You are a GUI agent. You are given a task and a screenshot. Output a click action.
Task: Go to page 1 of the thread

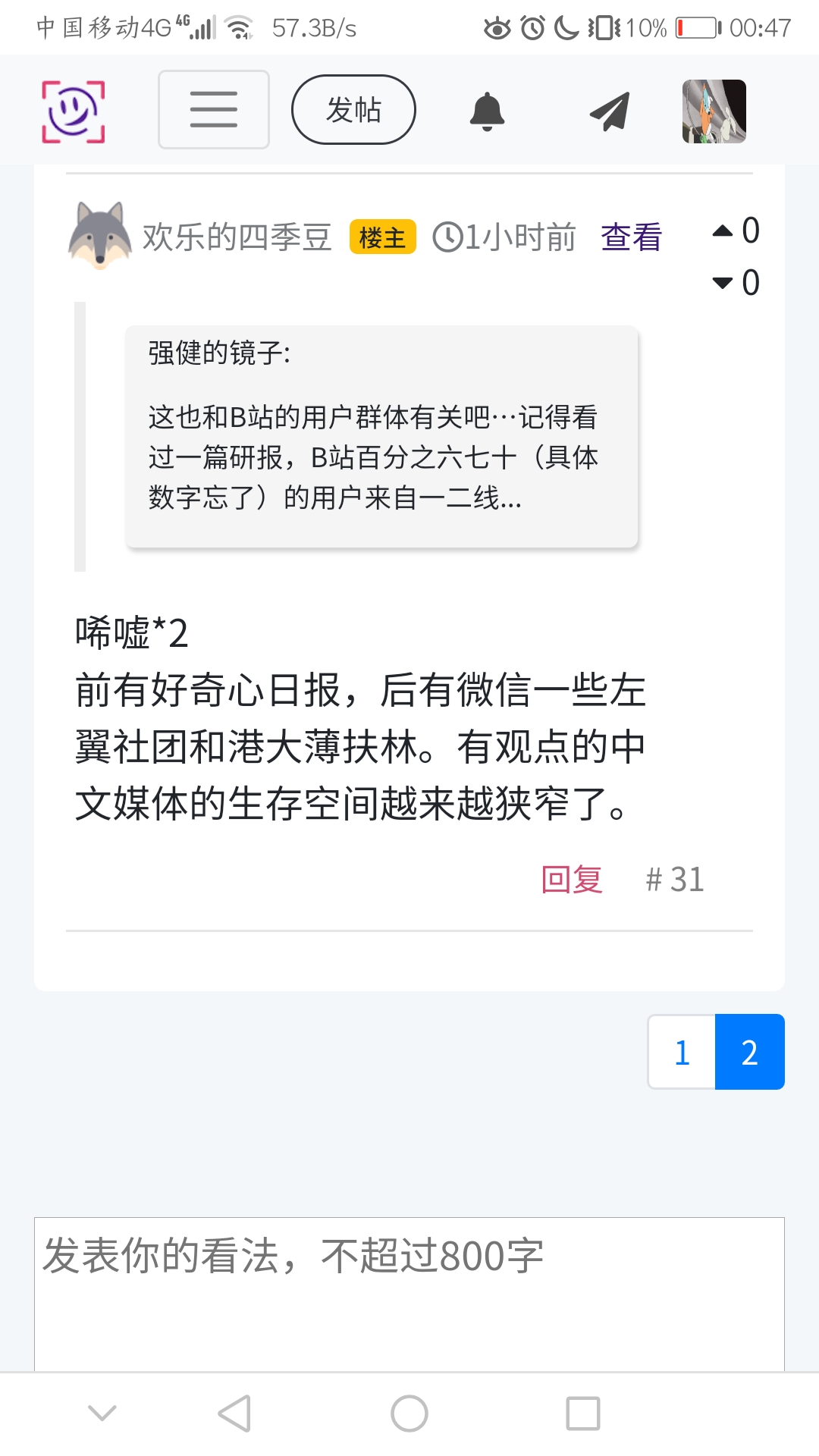(x=682, y=1052)
